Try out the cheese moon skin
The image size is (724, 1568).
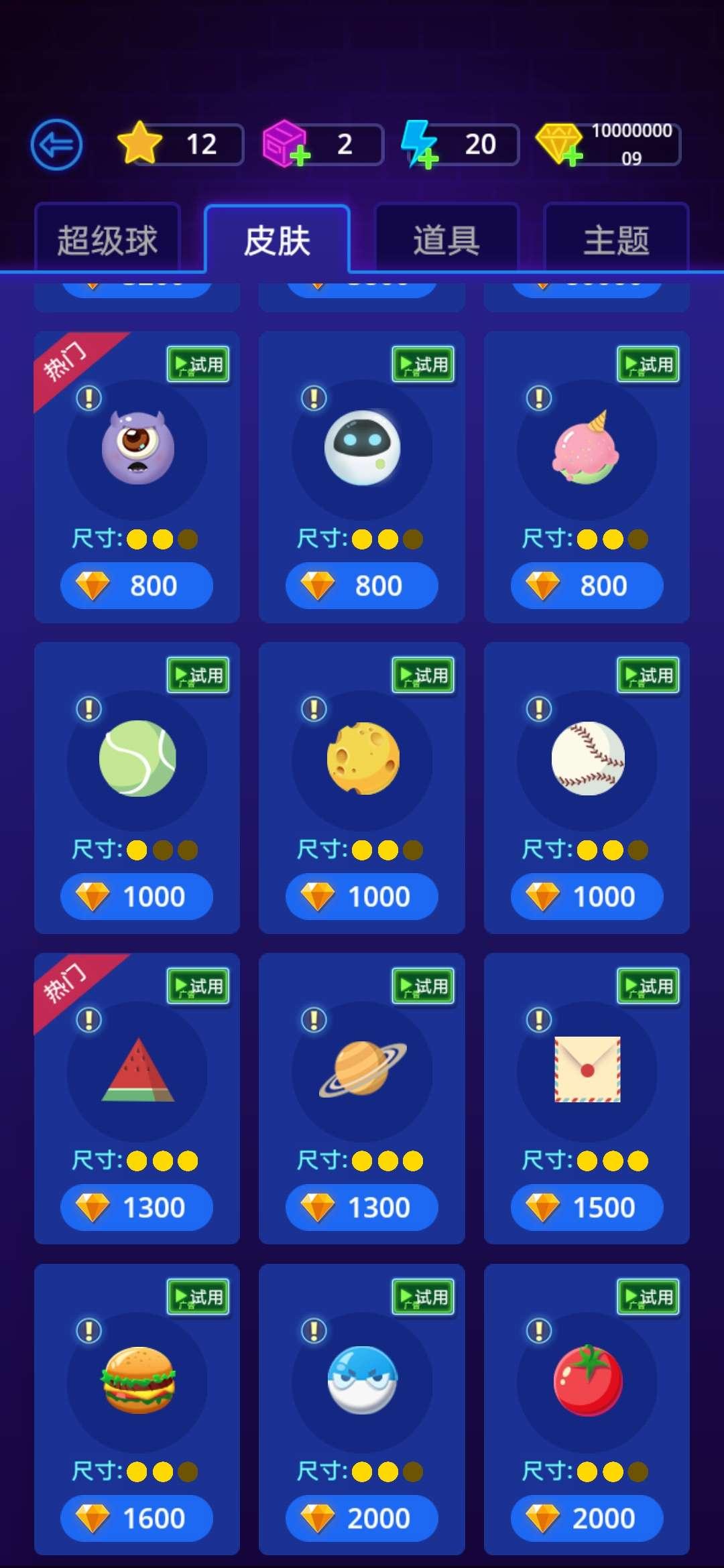[x=423, y=675]
